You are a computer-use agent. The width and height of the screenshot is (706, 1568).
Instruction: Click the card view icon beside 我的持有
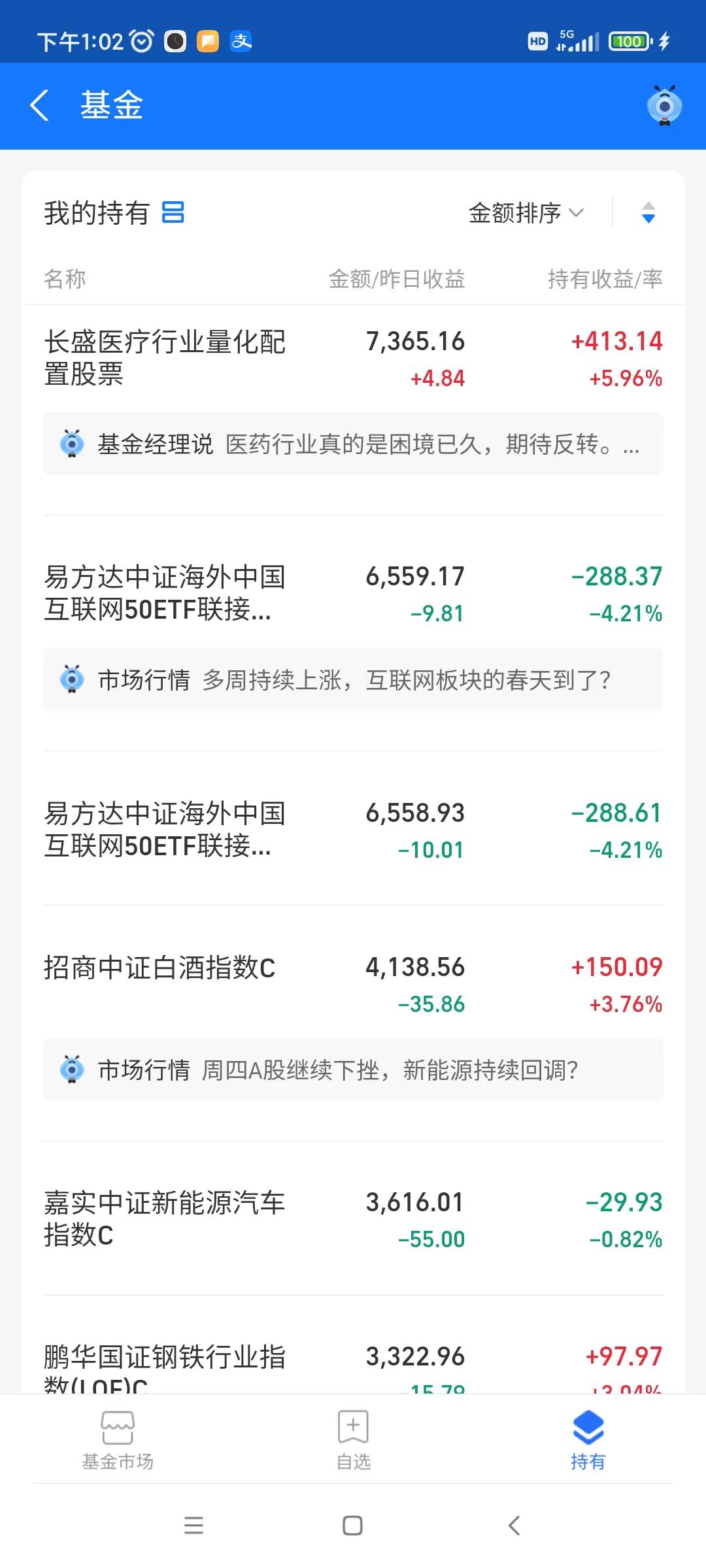coord(174,212)
